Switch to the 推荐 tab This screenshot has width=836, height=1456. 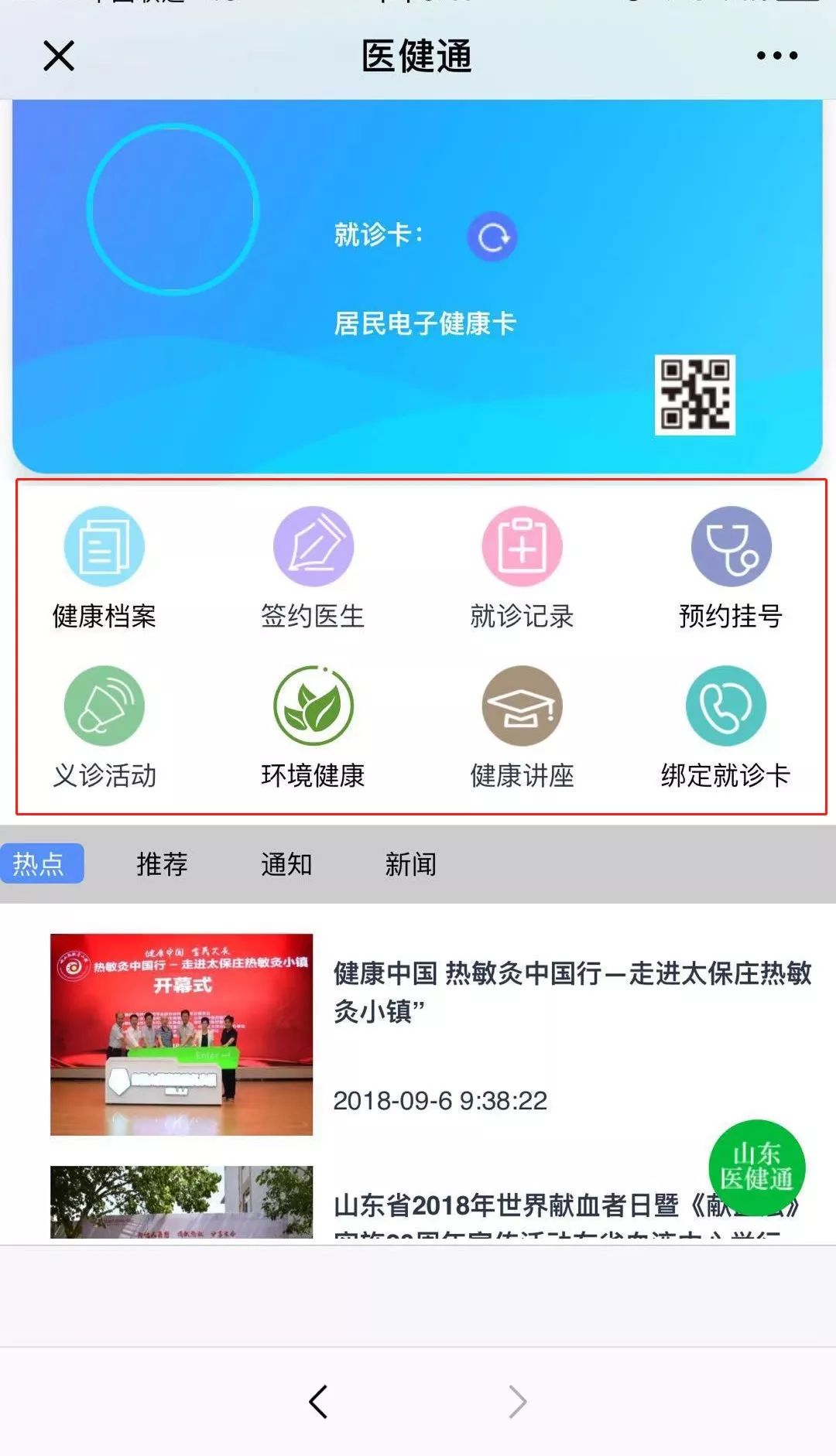coord(162,864)
